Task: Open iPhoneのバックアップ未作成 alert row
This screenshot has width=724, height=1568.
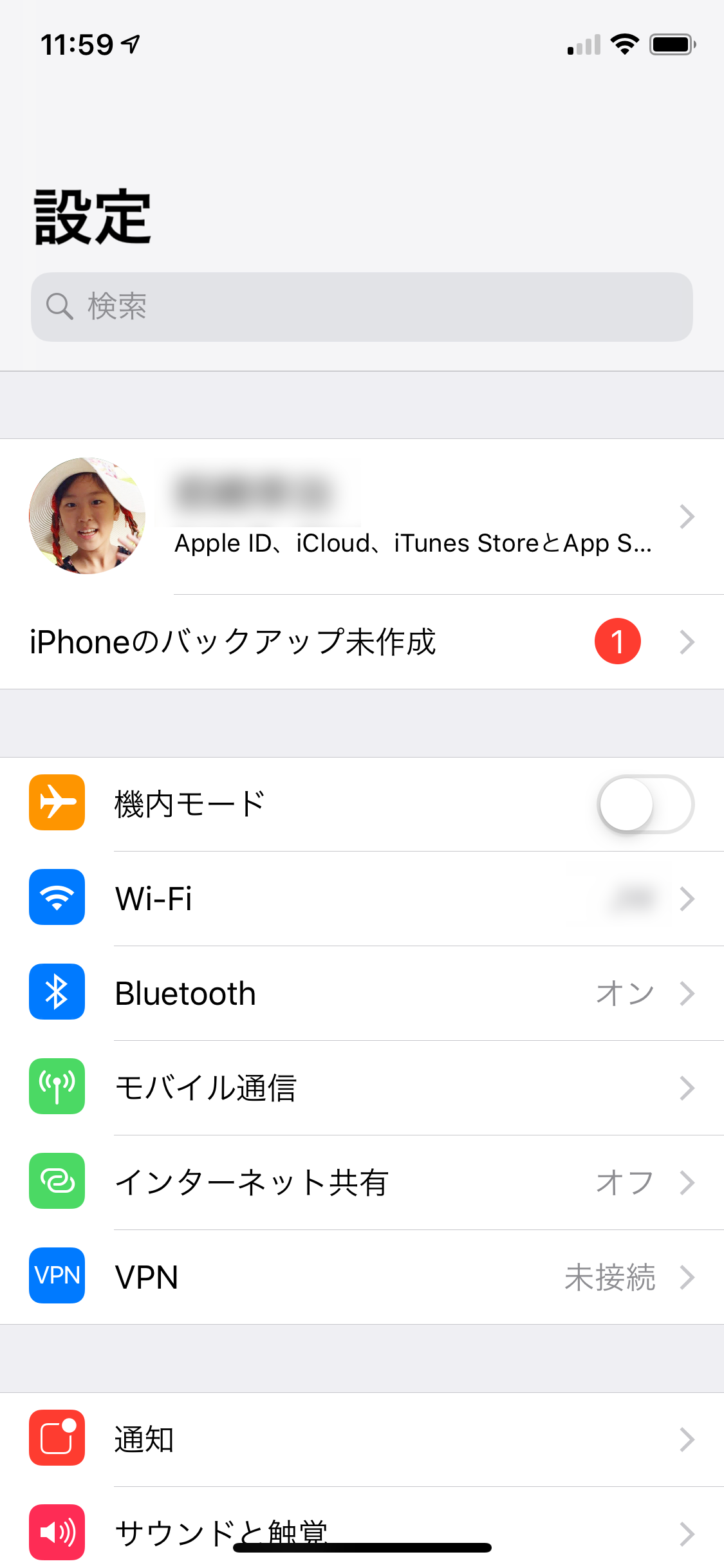Action: click(362, 642)
